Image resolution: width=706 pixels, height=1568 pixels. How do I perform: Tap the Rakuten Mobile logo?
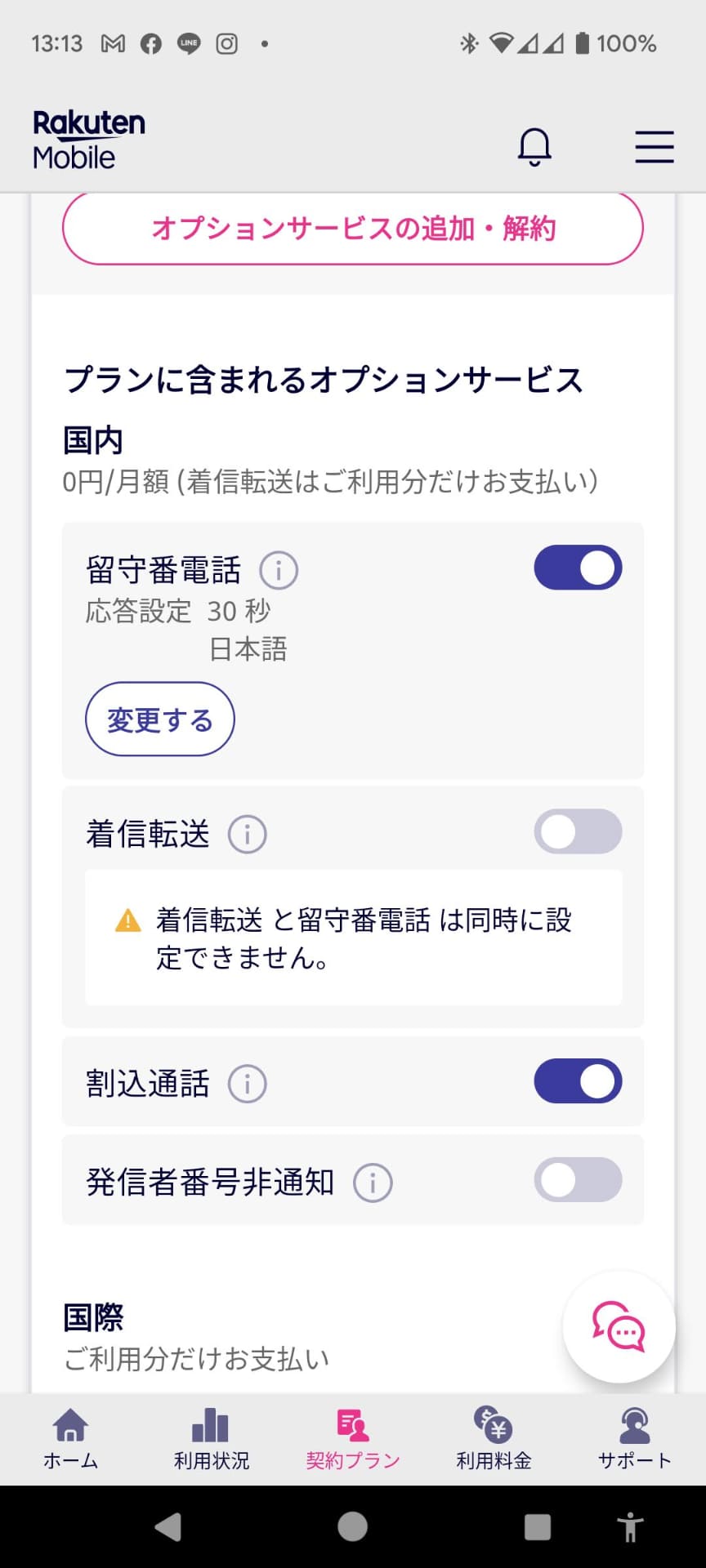click(87, 137)
